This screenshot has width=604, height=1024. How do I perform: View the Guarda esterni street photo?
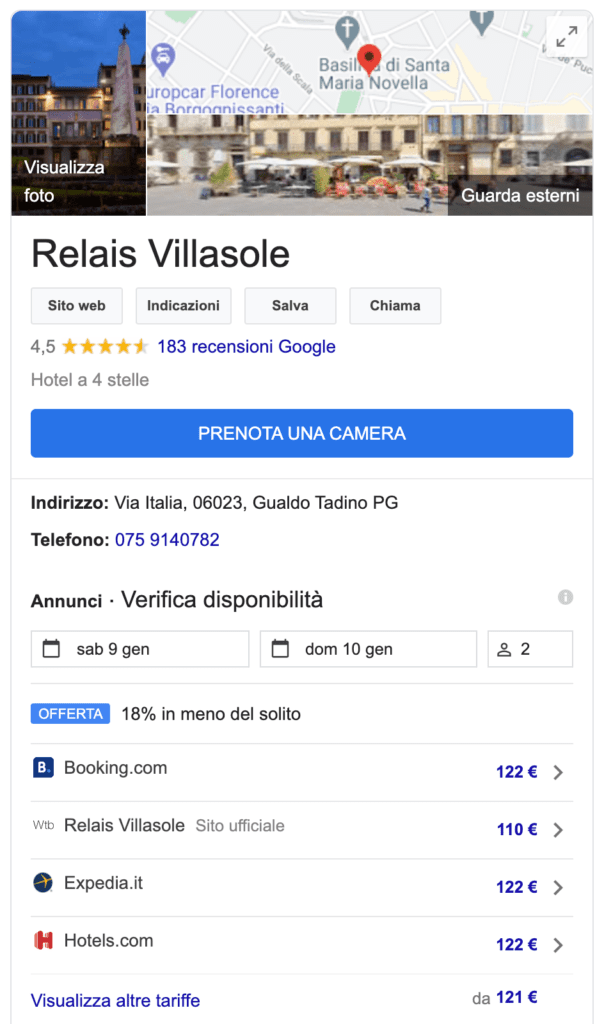pyautogui.click(x=370, y=166)
